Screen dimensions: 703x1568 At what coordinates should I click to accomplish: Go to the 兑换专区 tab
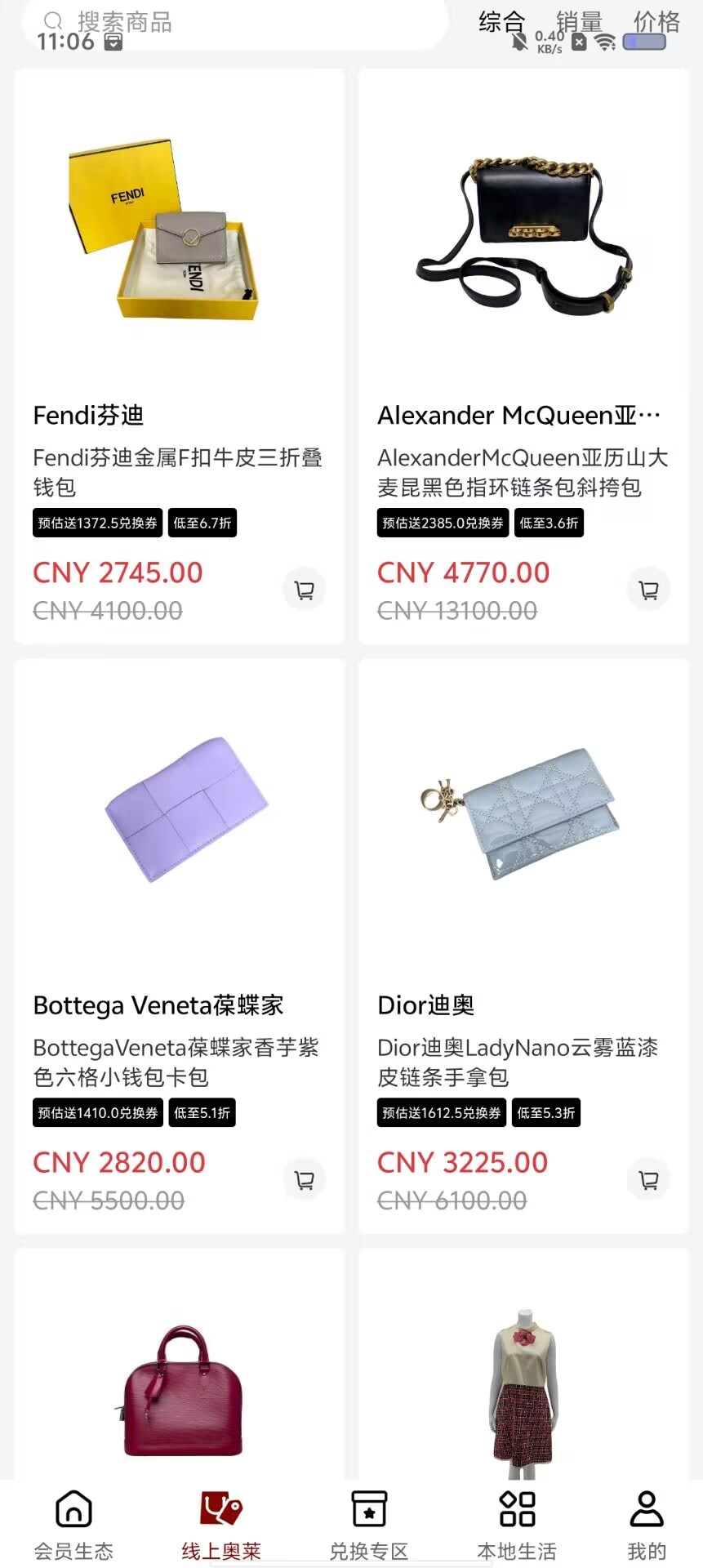tap(369, 1525)
